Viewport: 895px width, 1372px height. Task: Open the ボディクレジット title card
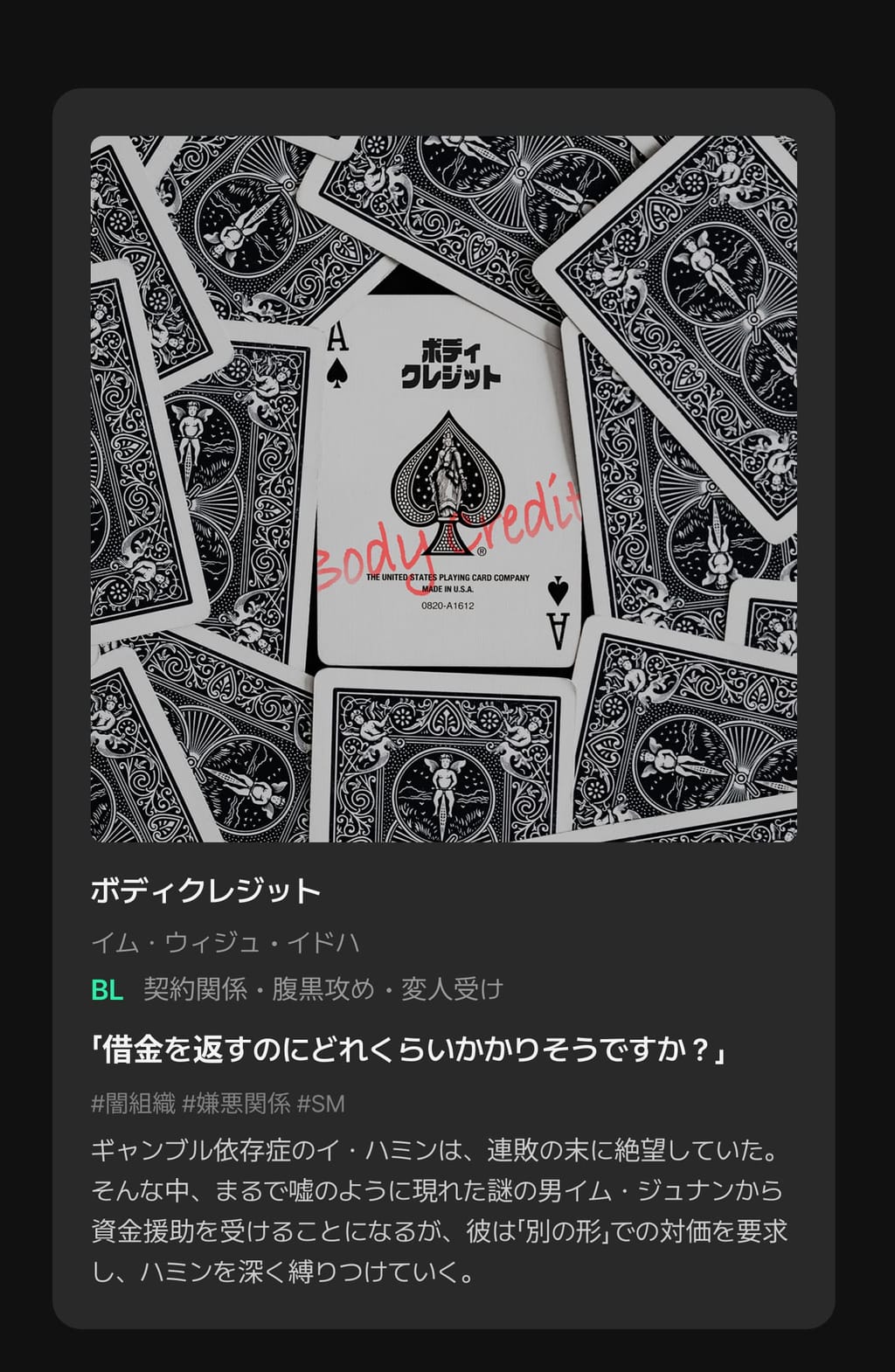coord(443,489)
